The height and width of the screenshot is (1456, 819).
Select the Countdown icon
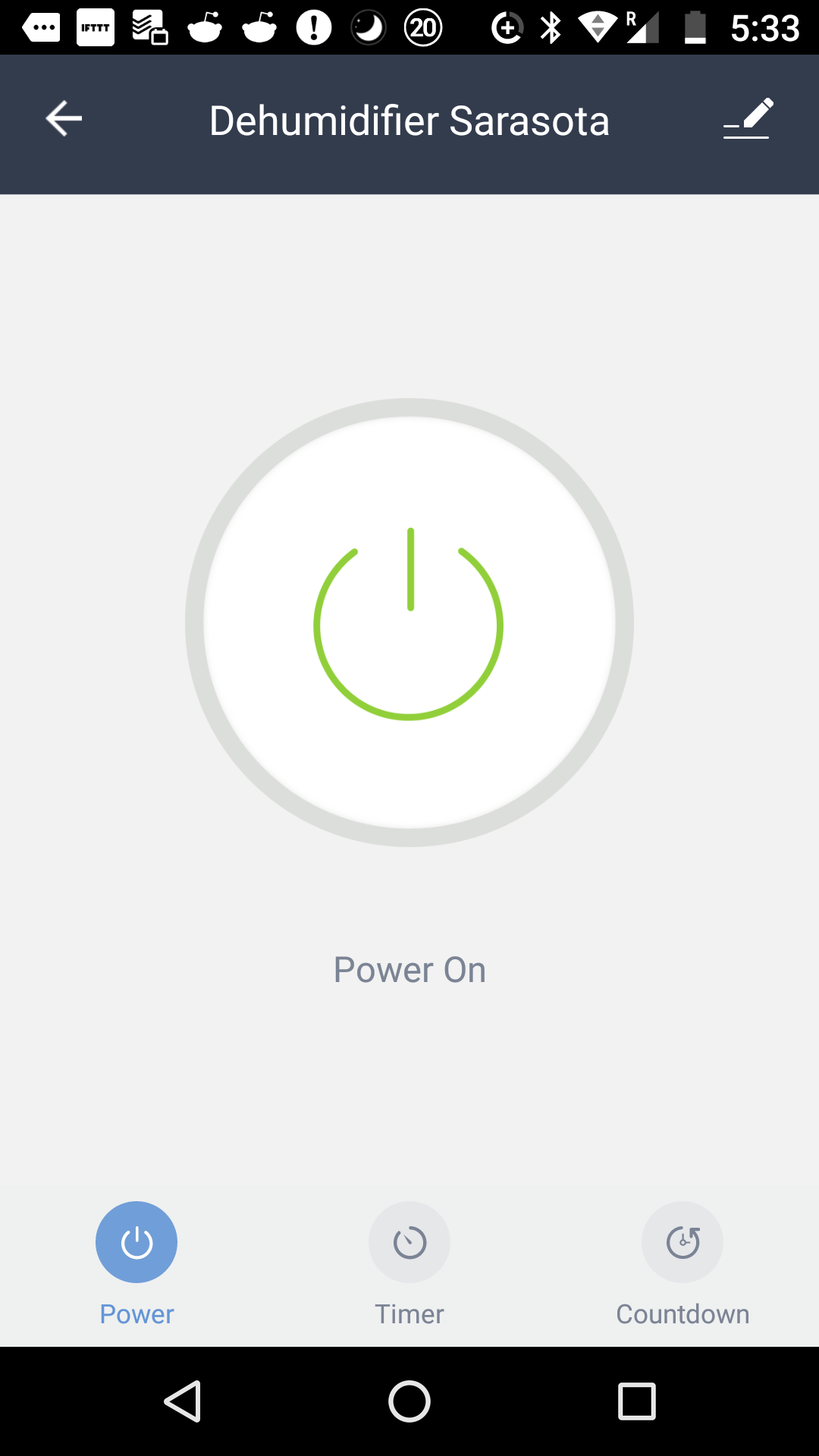(682, 1242)
